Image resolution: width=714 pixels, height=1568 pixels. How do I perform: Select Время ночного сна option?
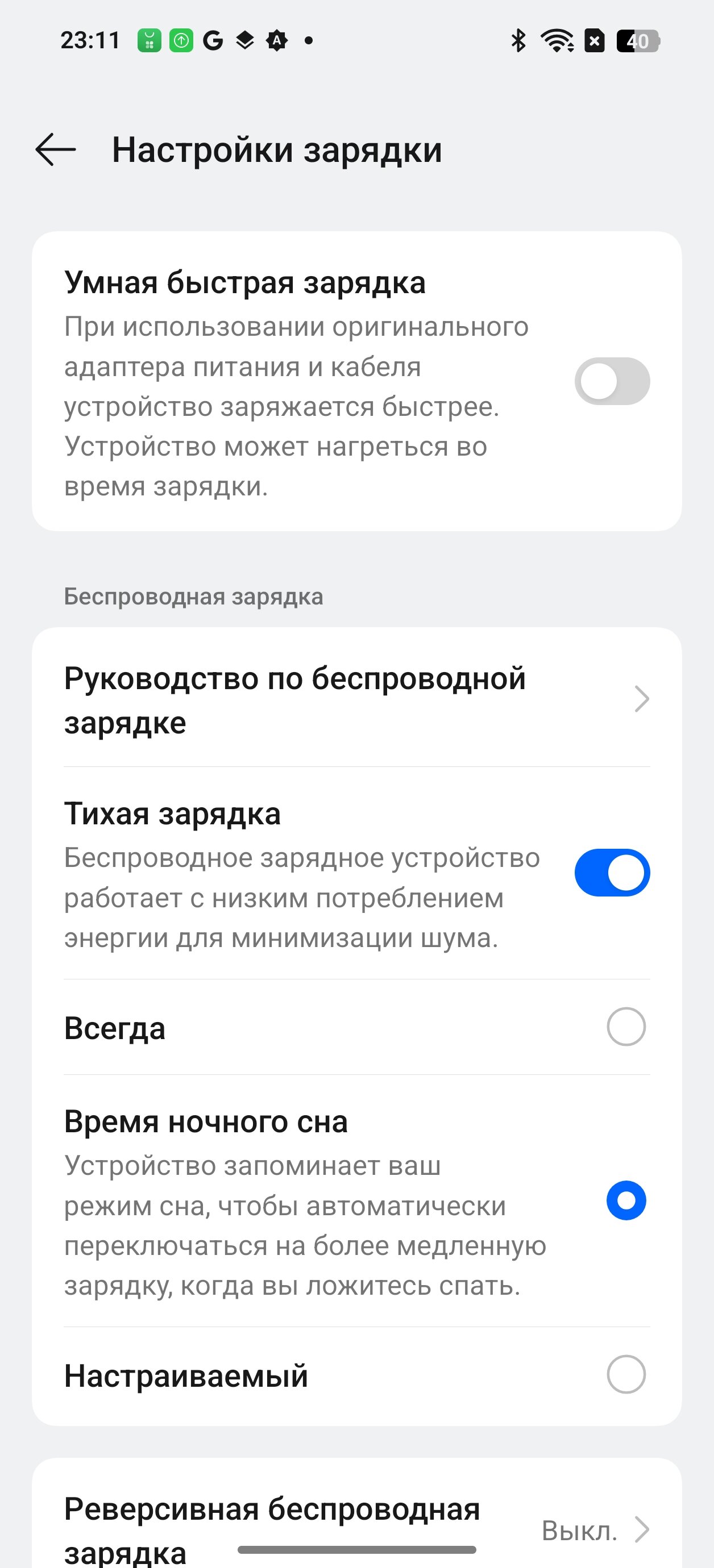[x=357, y=1201]
